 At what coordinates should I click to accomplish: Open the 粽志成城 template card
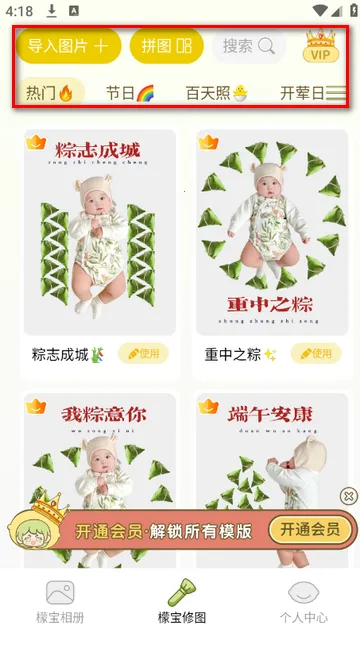coord(100,232)
